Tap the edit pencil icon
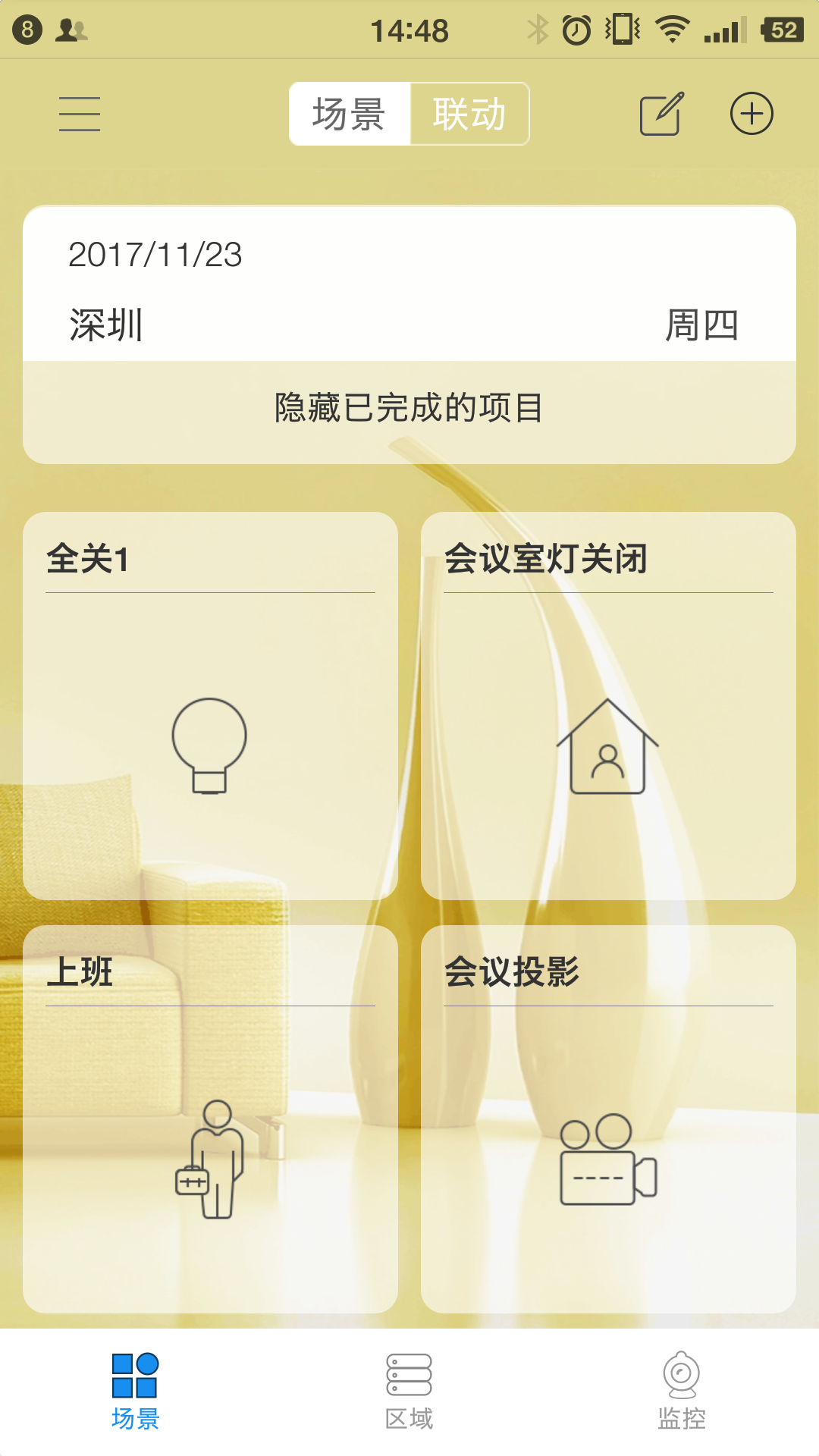819x1456 pixels. click(661, 115)
